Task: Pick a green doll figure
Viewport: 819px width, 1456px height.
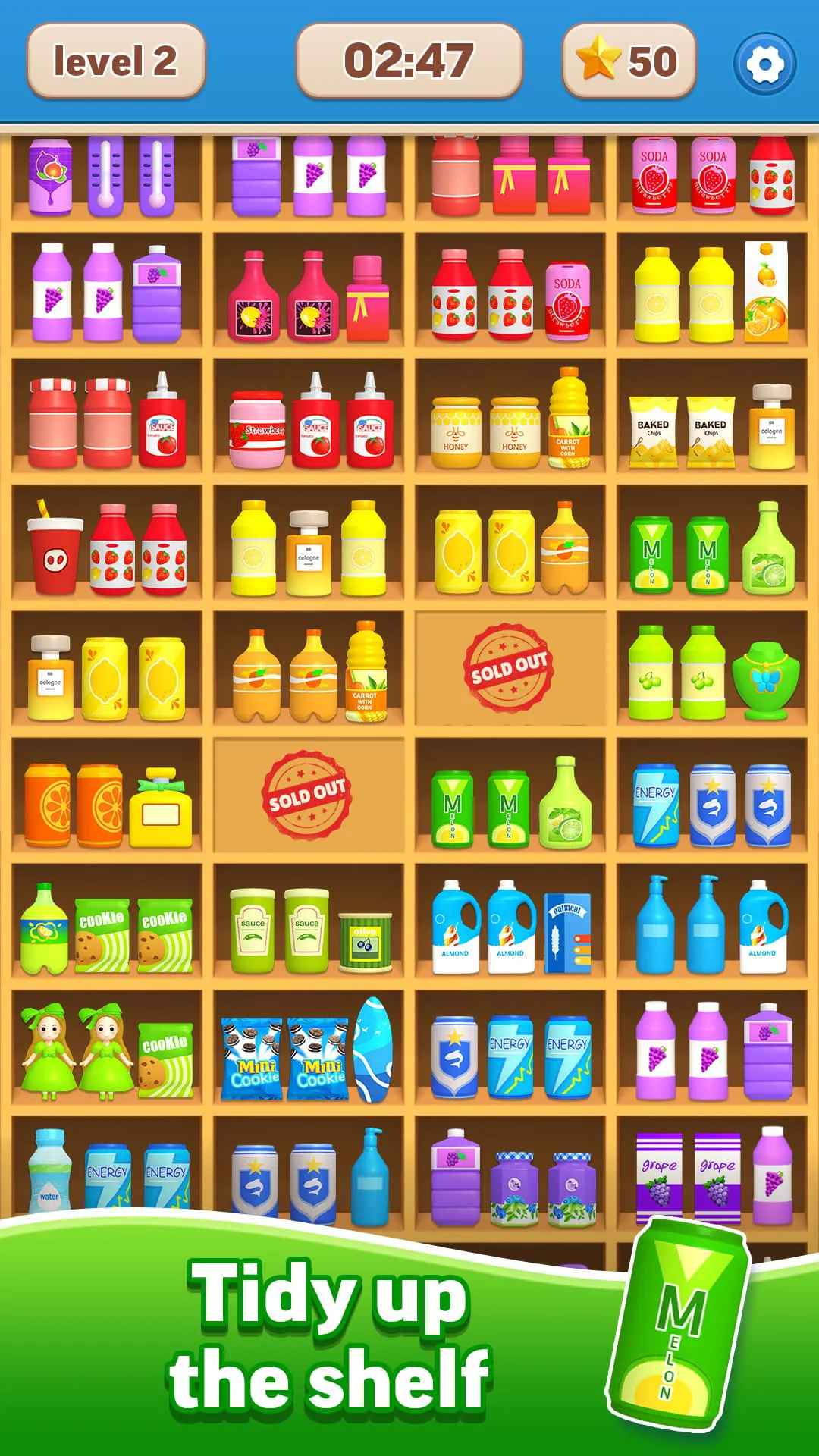Action: 49,1054
